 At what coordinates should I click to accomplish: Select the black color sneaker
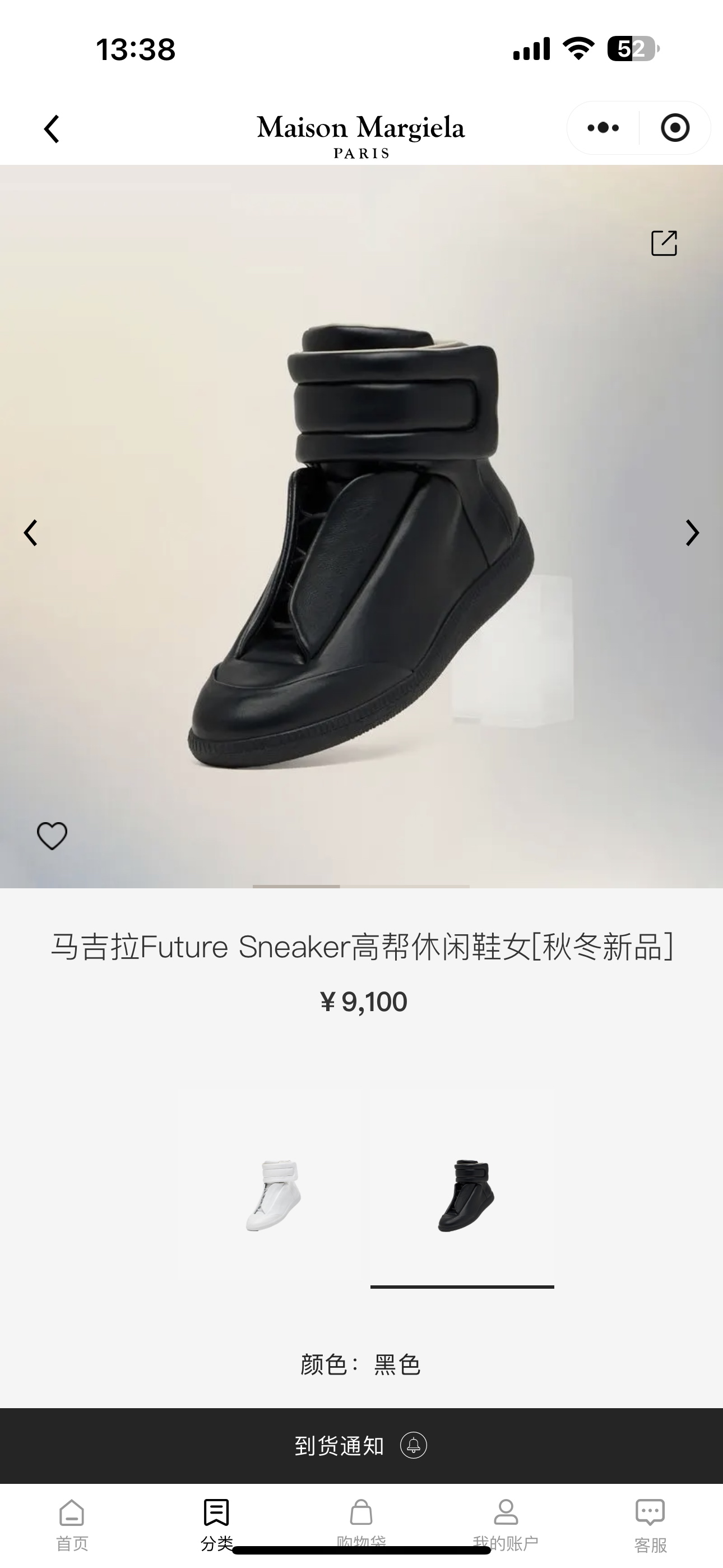tap(466, 1195)
